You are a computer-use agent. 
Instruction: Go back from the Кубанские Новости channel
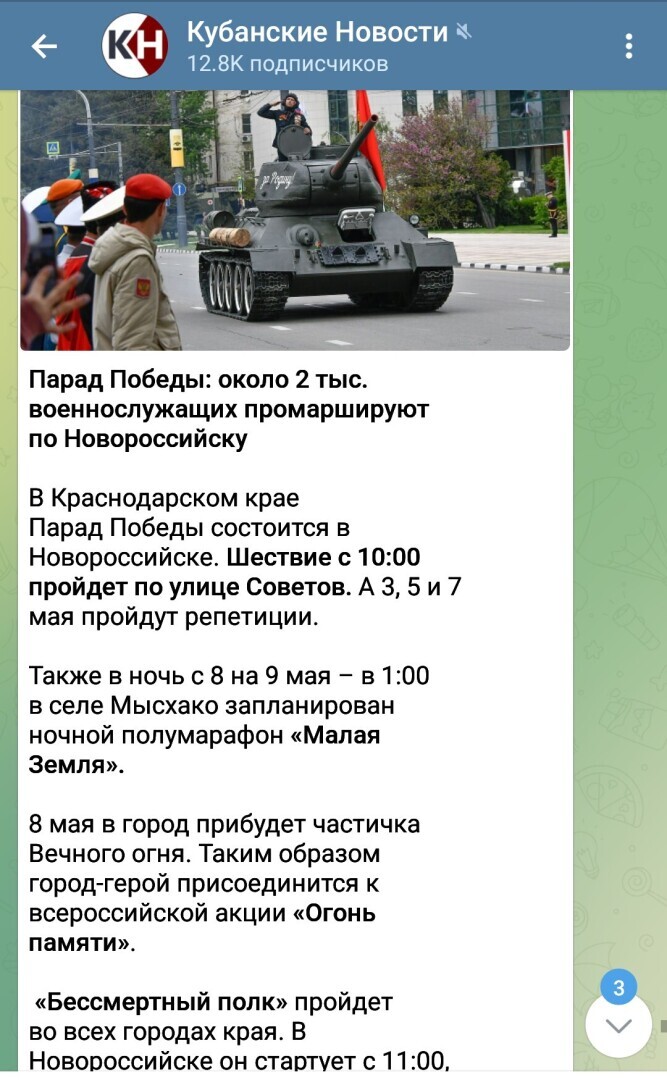(x=44, y=46)
